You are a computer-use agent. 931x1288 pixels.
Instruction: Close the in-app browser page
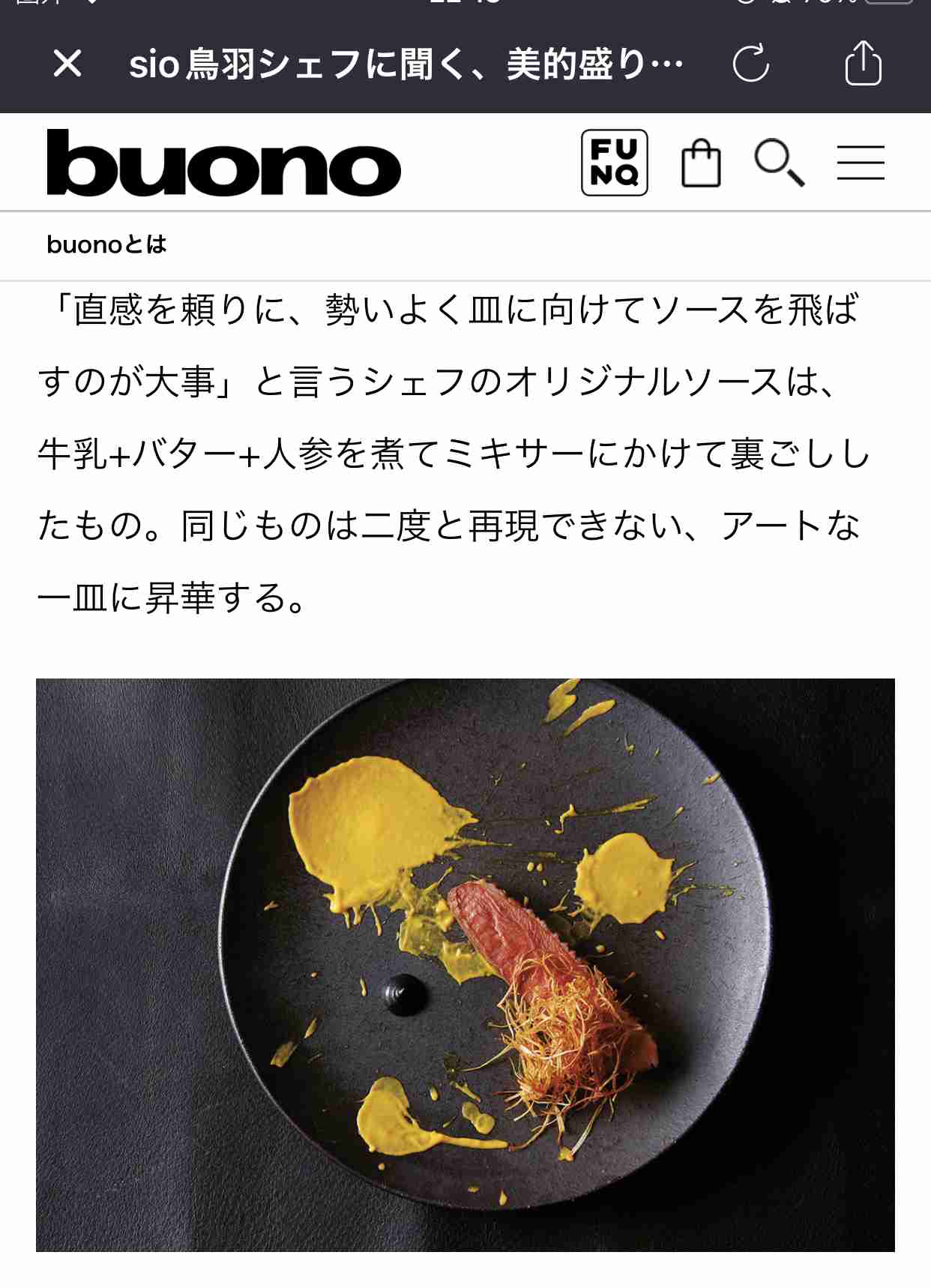[x=67, y=64]
